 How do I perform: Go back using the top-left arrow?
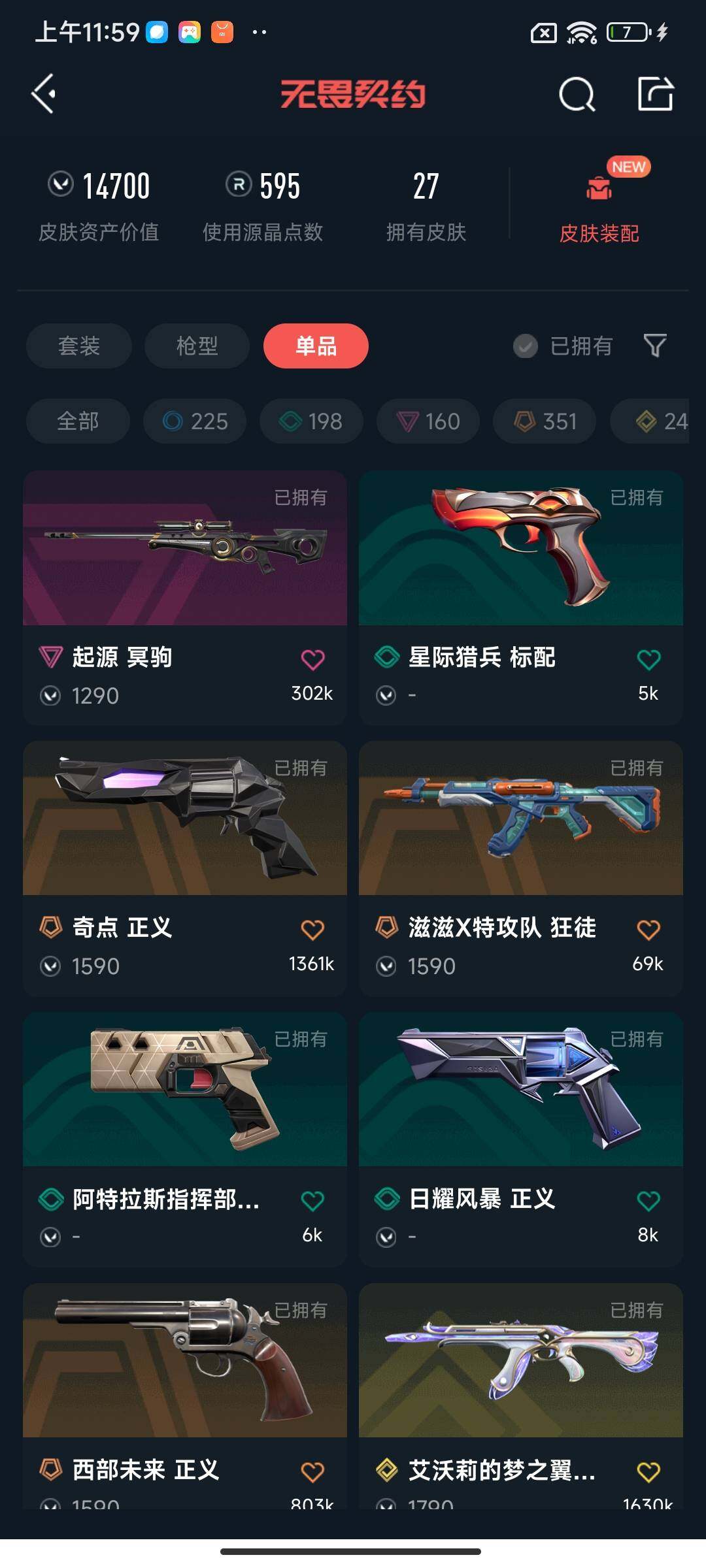(43, 94)
